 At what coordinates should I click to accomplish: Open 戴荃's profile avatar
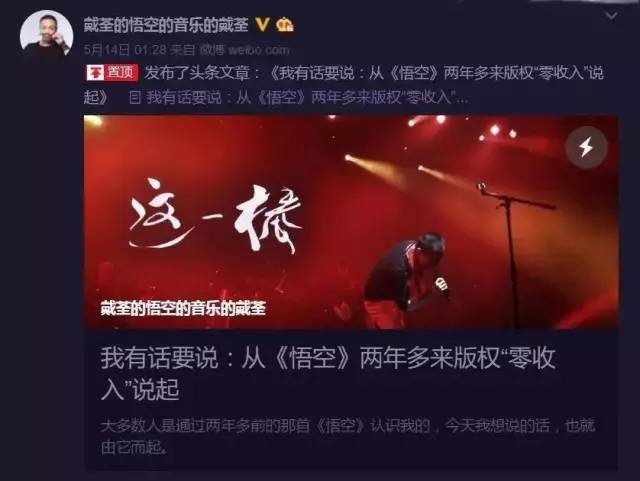pyautogui.click(x=46, y=35)
